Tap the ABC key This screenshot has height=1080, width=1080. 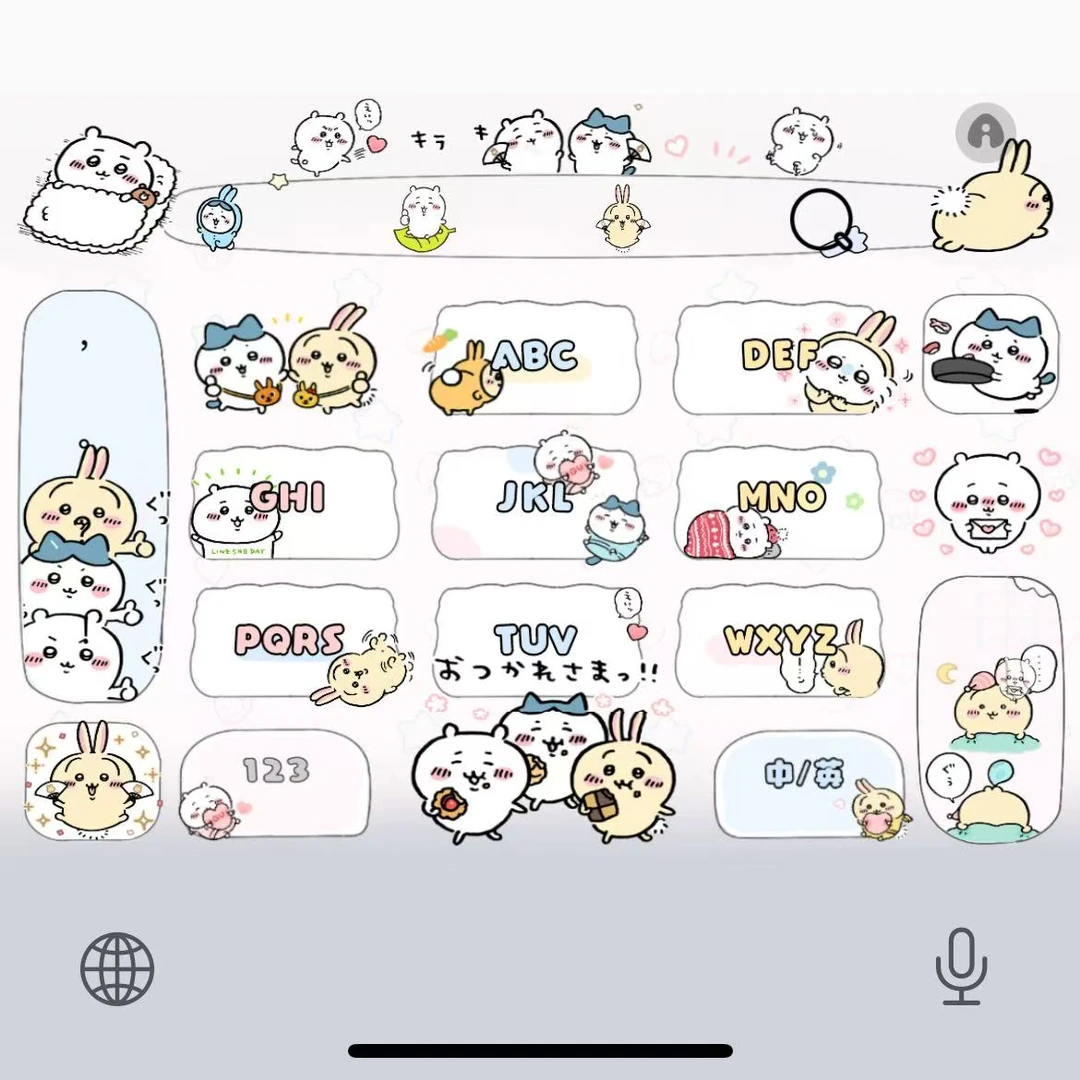pyautogui.click(x=537, y=359)
